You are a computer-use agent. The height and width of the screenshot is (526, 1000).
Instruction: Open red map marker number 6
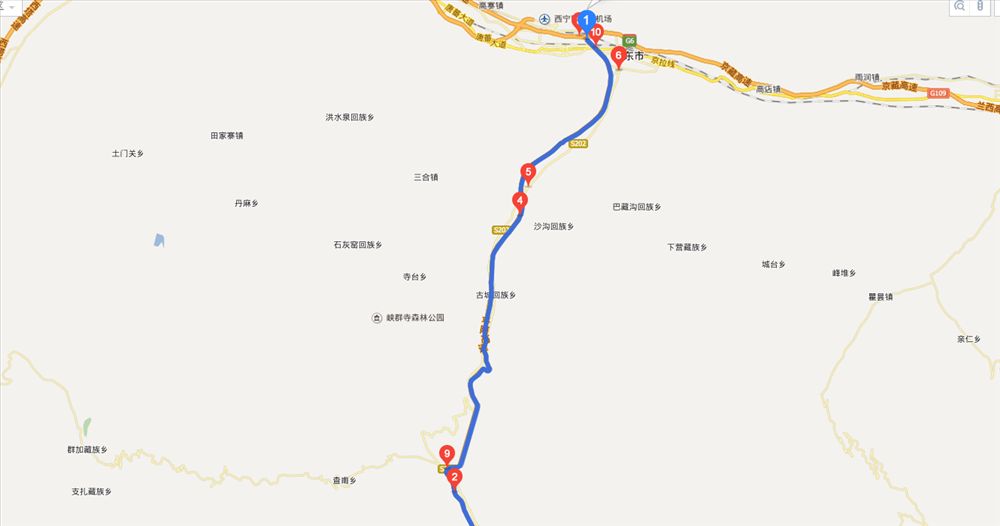[618, 56]
